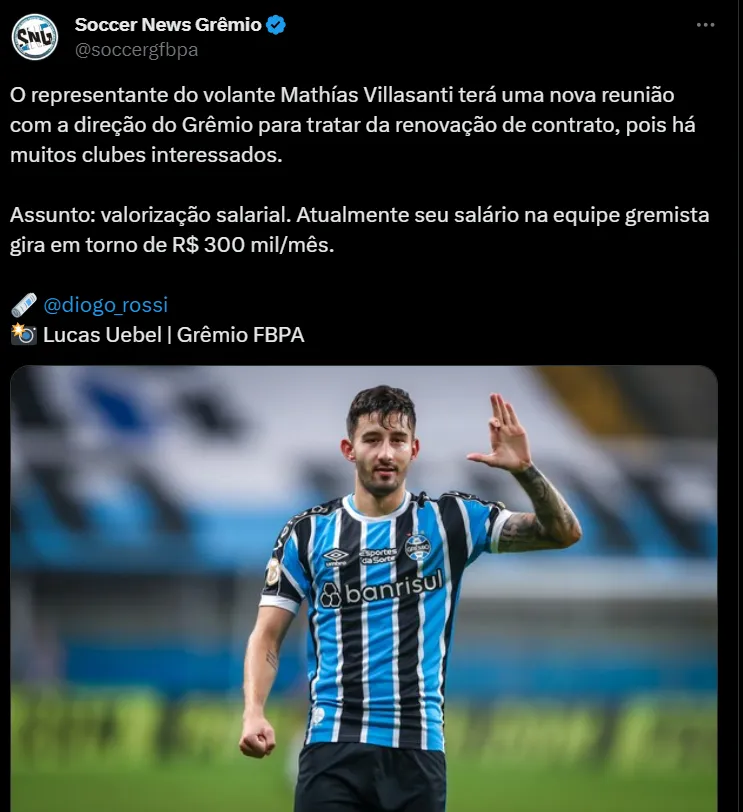The image size is (743, 812).
Task: Open the Soccer News Grêmio profile picture
Action: point(35,37)
